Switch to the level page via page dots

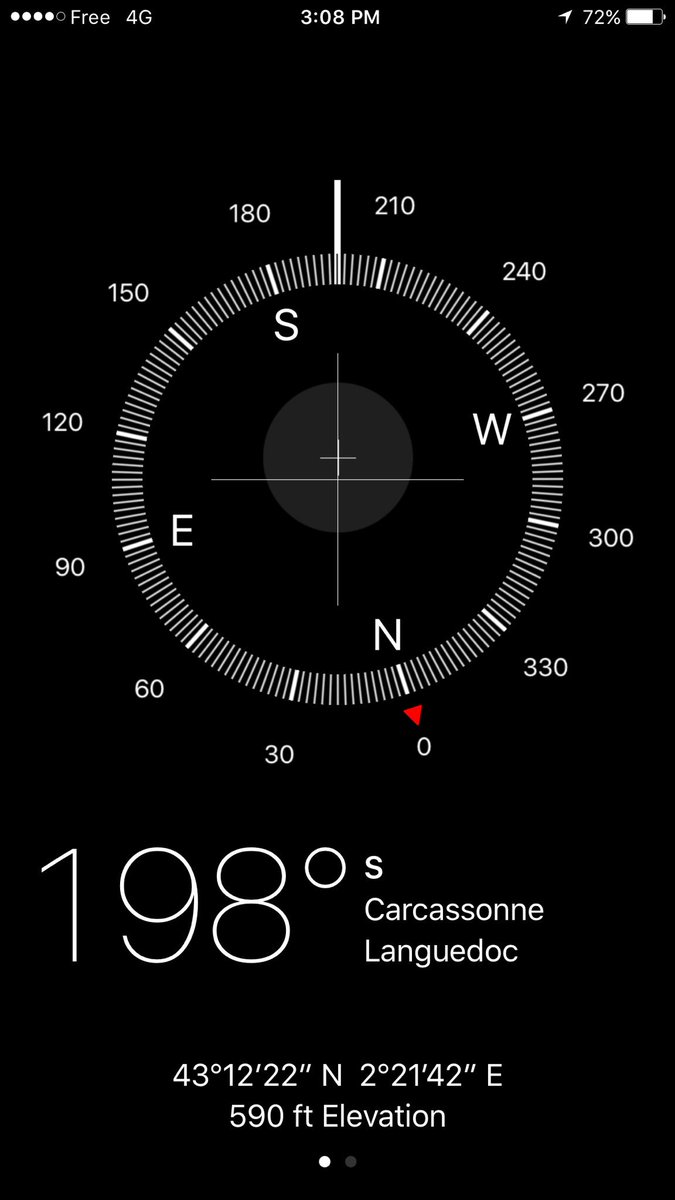point(350,1162)
